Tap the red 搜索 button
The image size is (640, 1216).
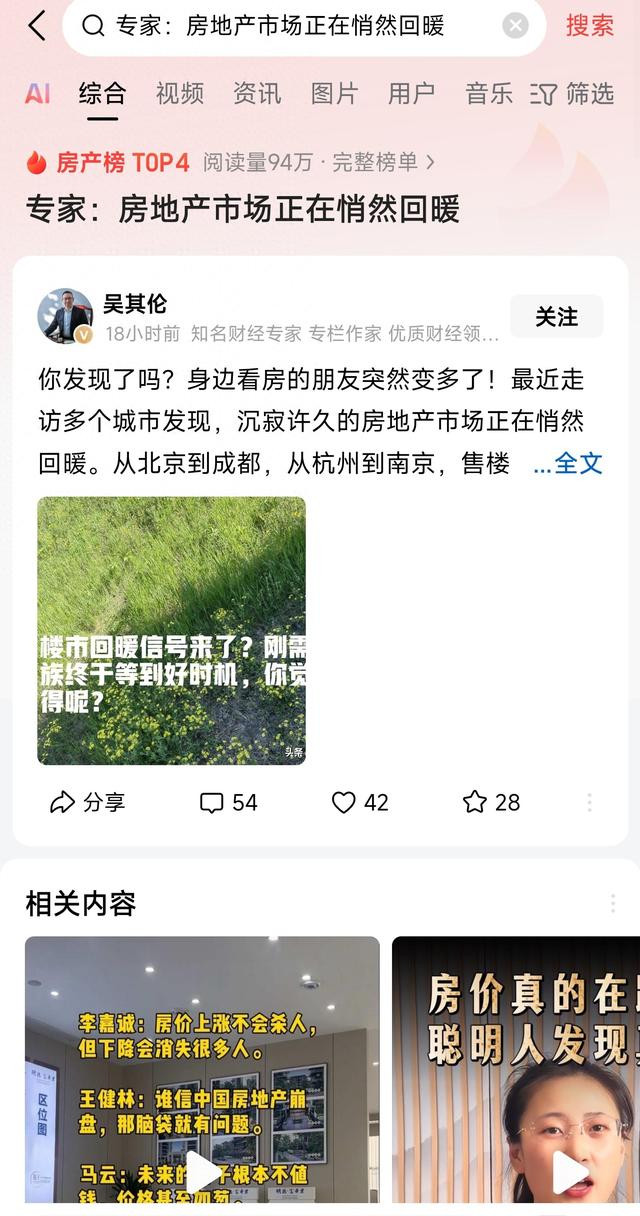pyautogui.click(x=590, y=26)
